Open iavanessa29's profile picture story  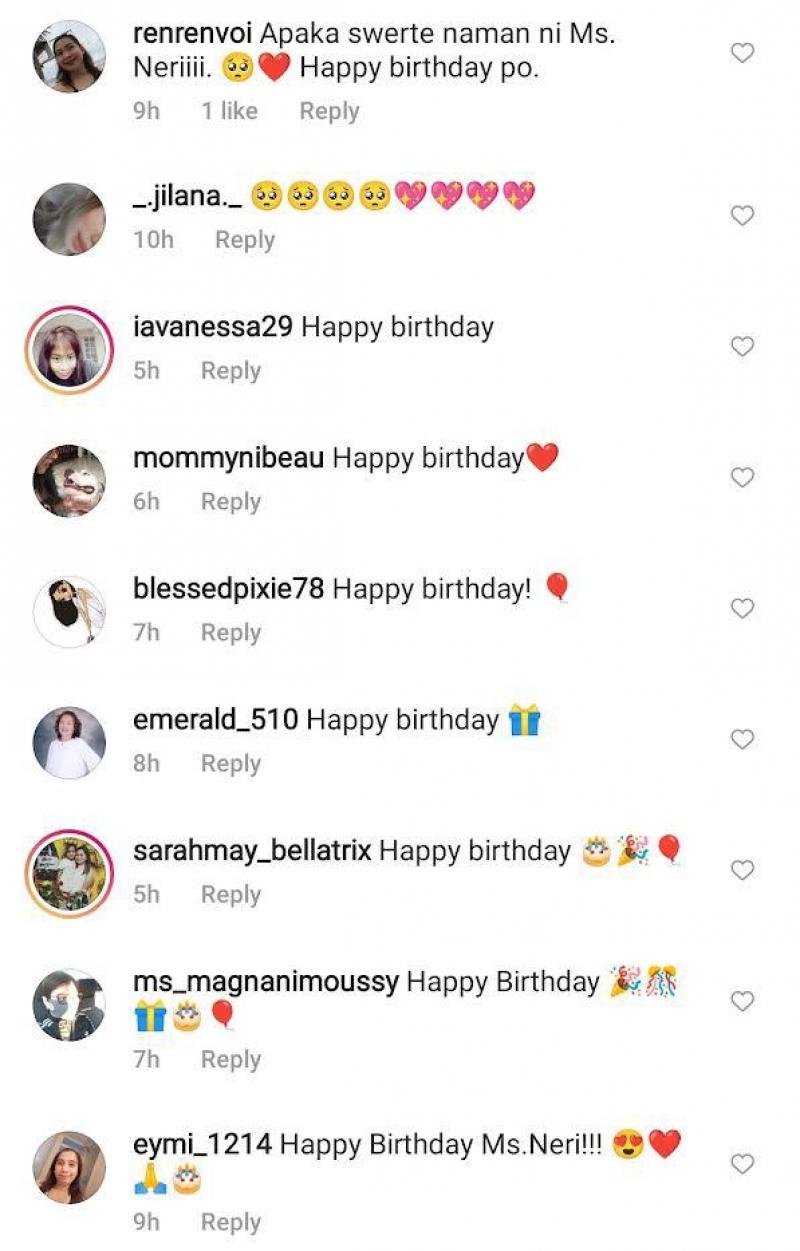(69, 350)
